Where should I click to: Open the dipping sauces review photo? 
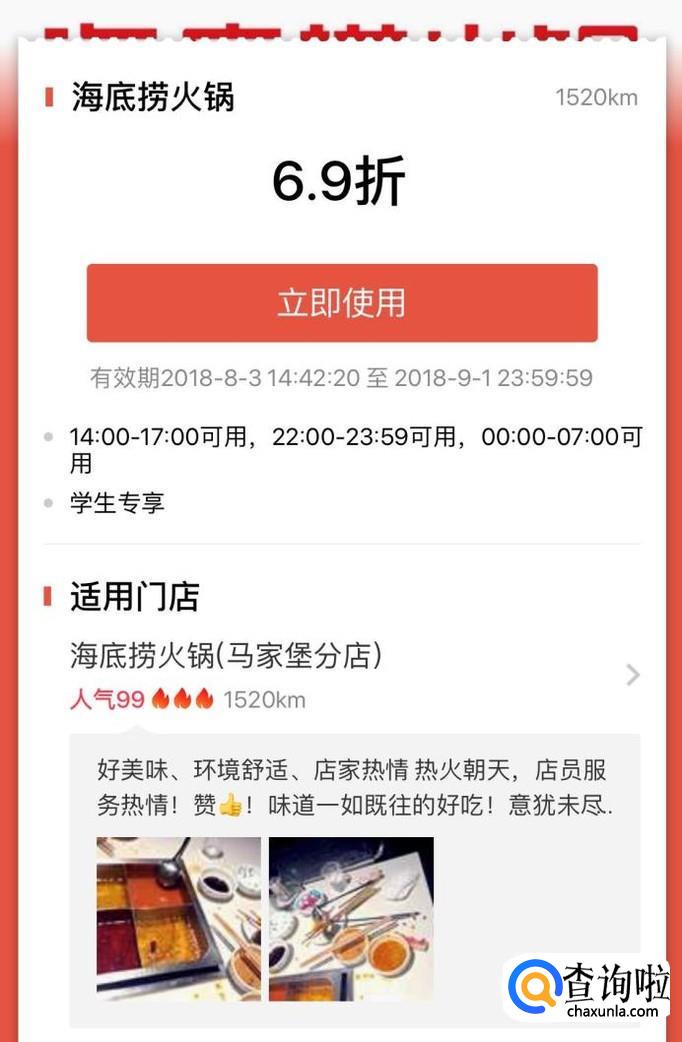[x=351, y=918]
